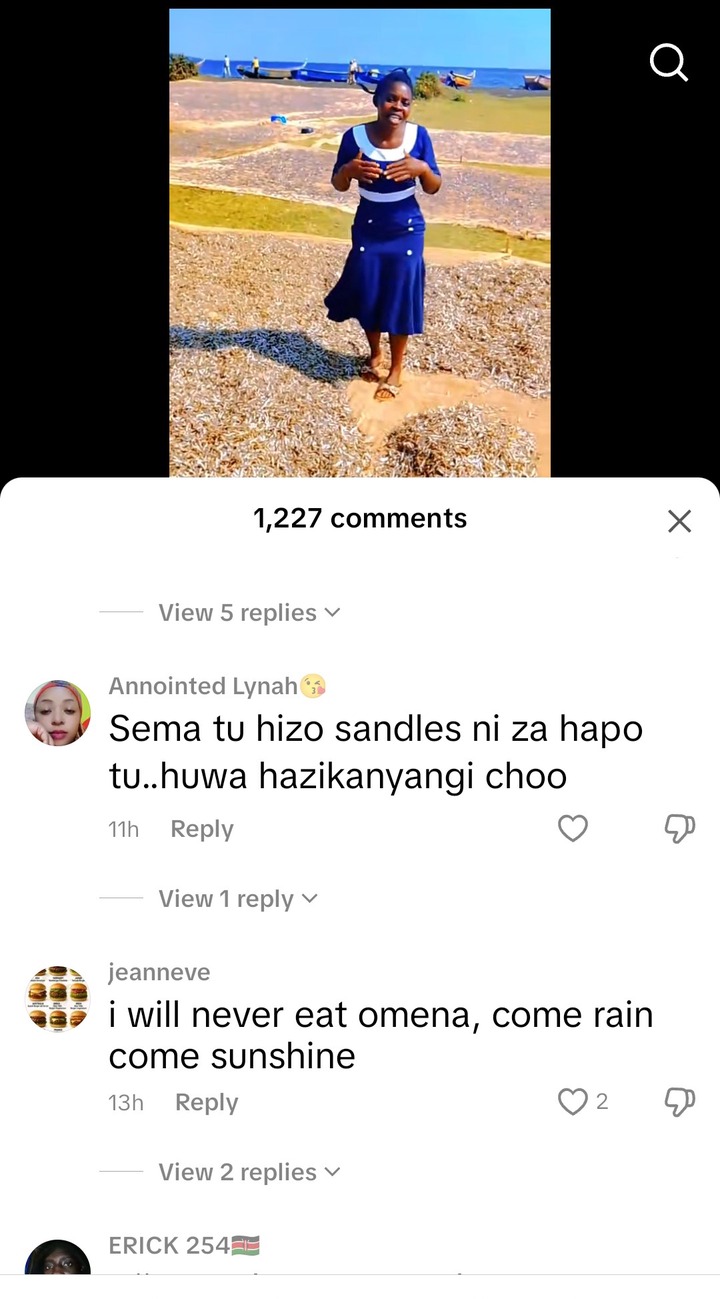Screen dimensions: 720x1299
Task: Like jeanneve's omena comment
Action: 572,1102
